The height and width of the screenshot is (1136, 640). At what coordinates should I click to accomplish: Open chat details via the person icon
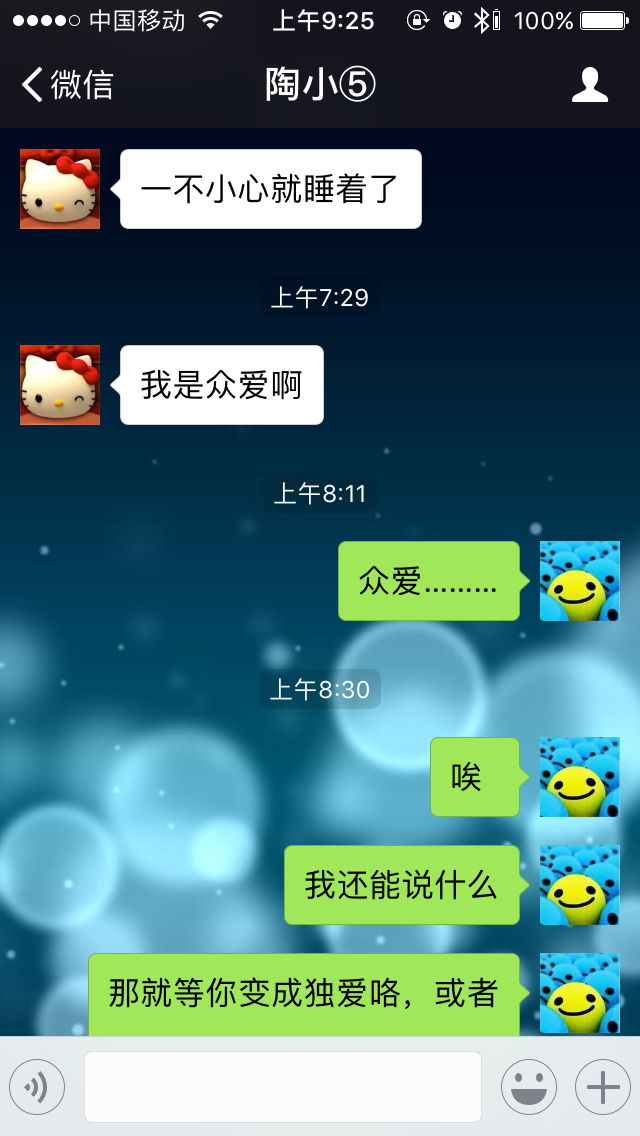[x=590, y=85]
